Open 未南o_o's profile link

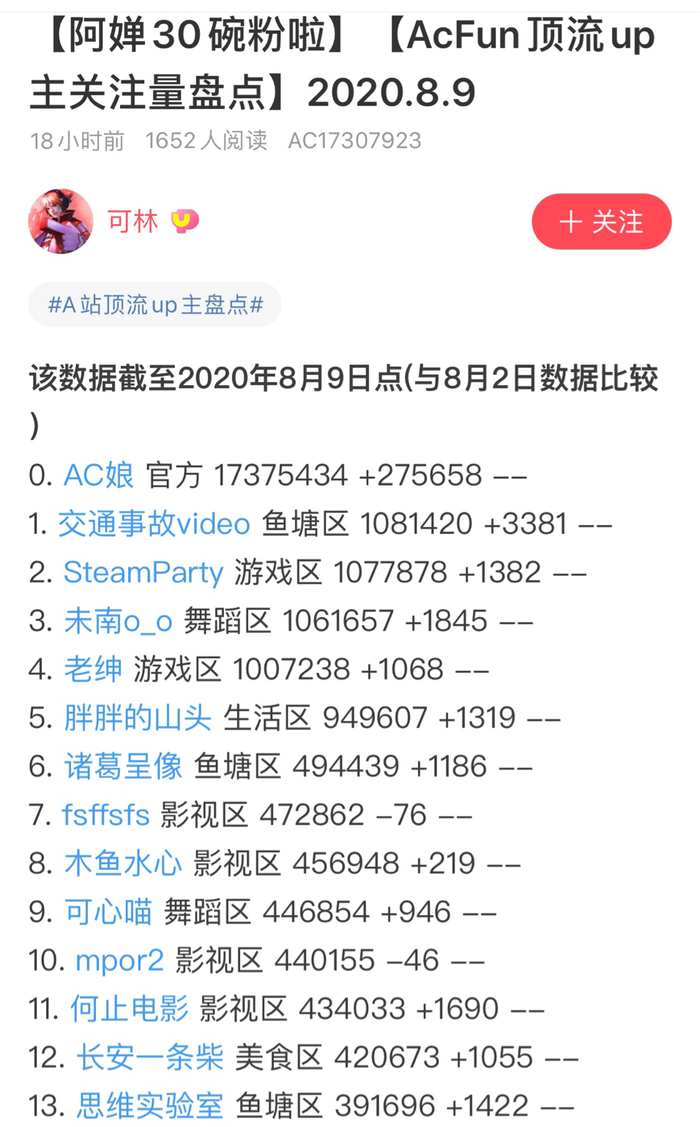pyautogui.click(x=118, y=621)
